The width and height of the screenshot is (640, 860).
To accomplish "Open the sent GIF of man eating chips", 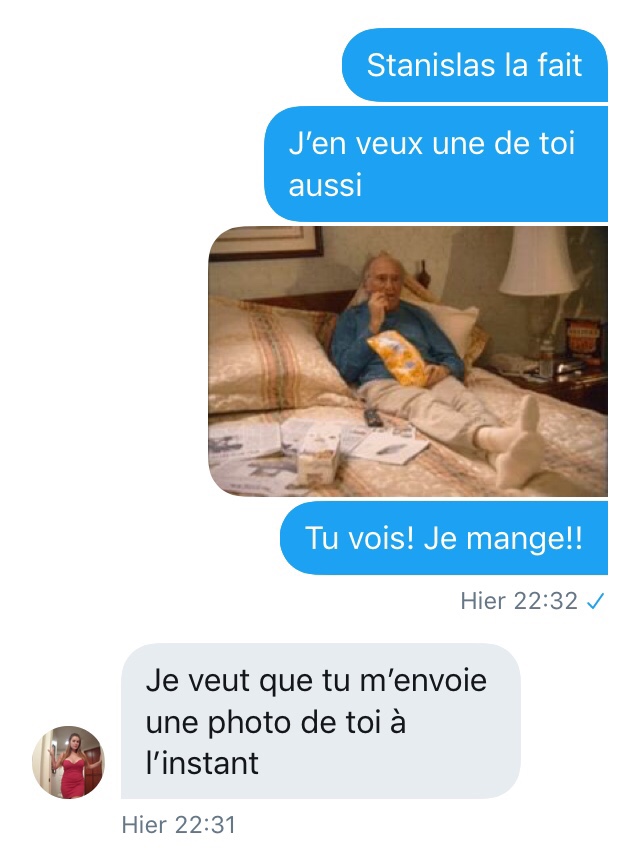I will pos(408,361).
